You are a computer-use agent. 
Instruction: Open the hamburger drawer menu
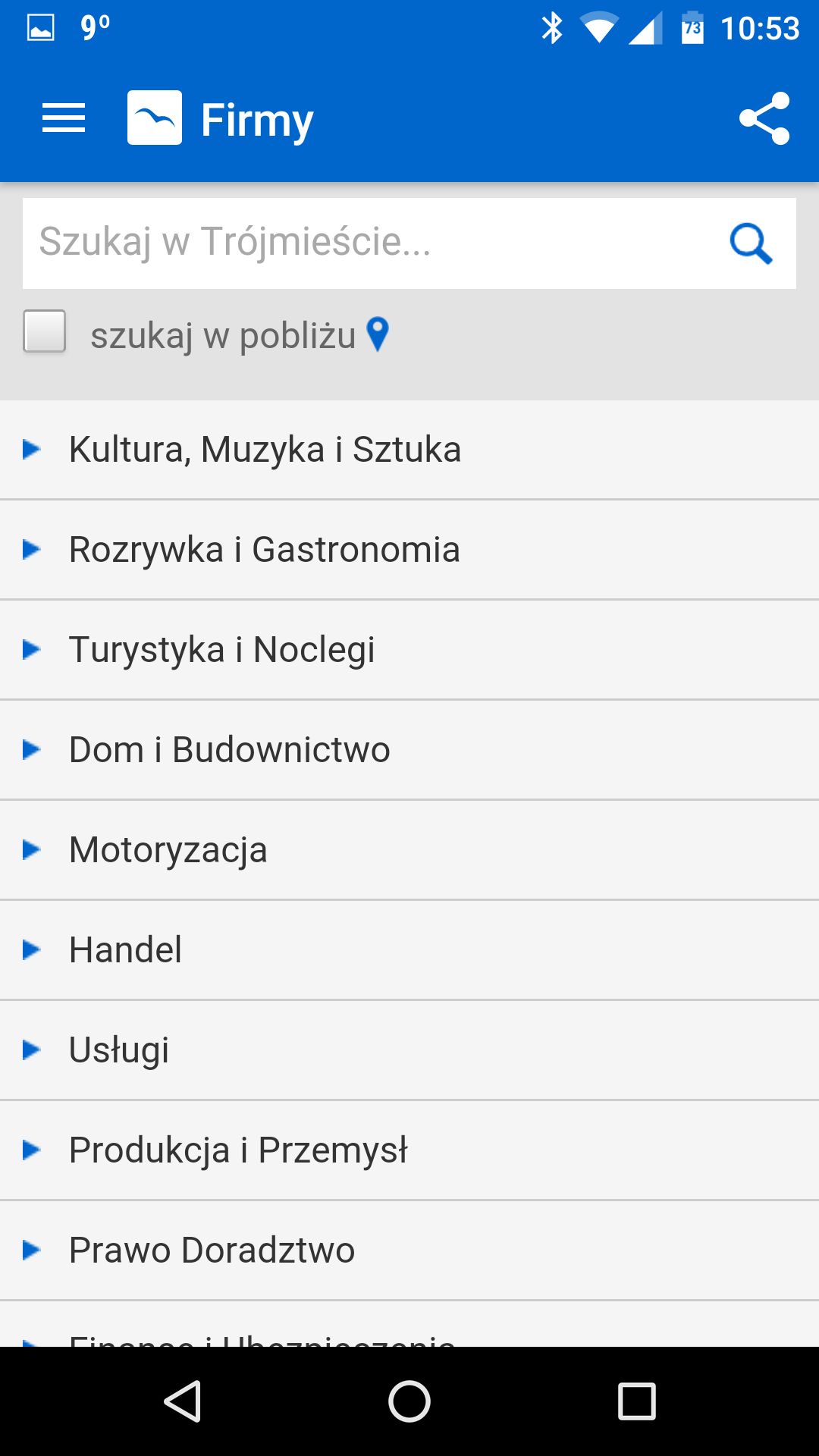tap(64, 118)
